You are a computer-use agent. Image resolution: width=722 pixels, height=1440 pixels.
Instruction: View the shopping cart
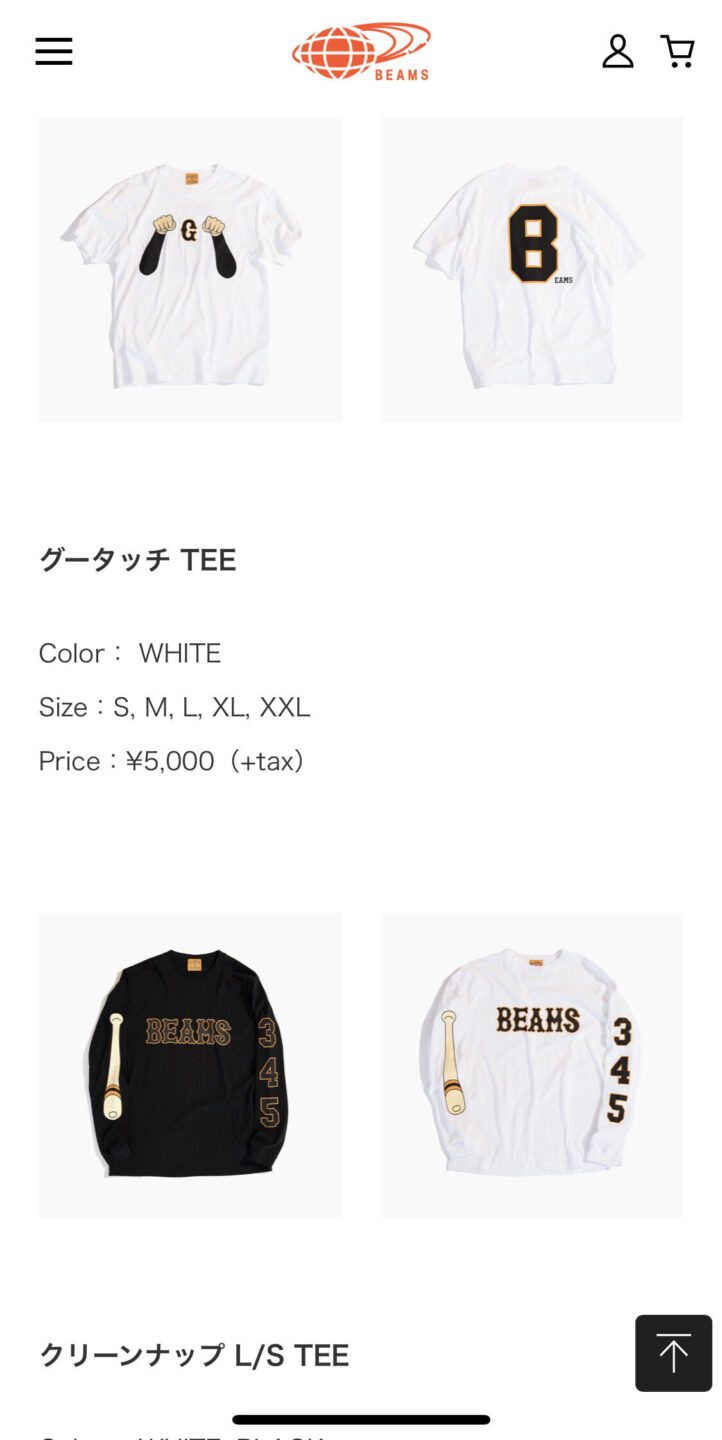click(677, 52)
